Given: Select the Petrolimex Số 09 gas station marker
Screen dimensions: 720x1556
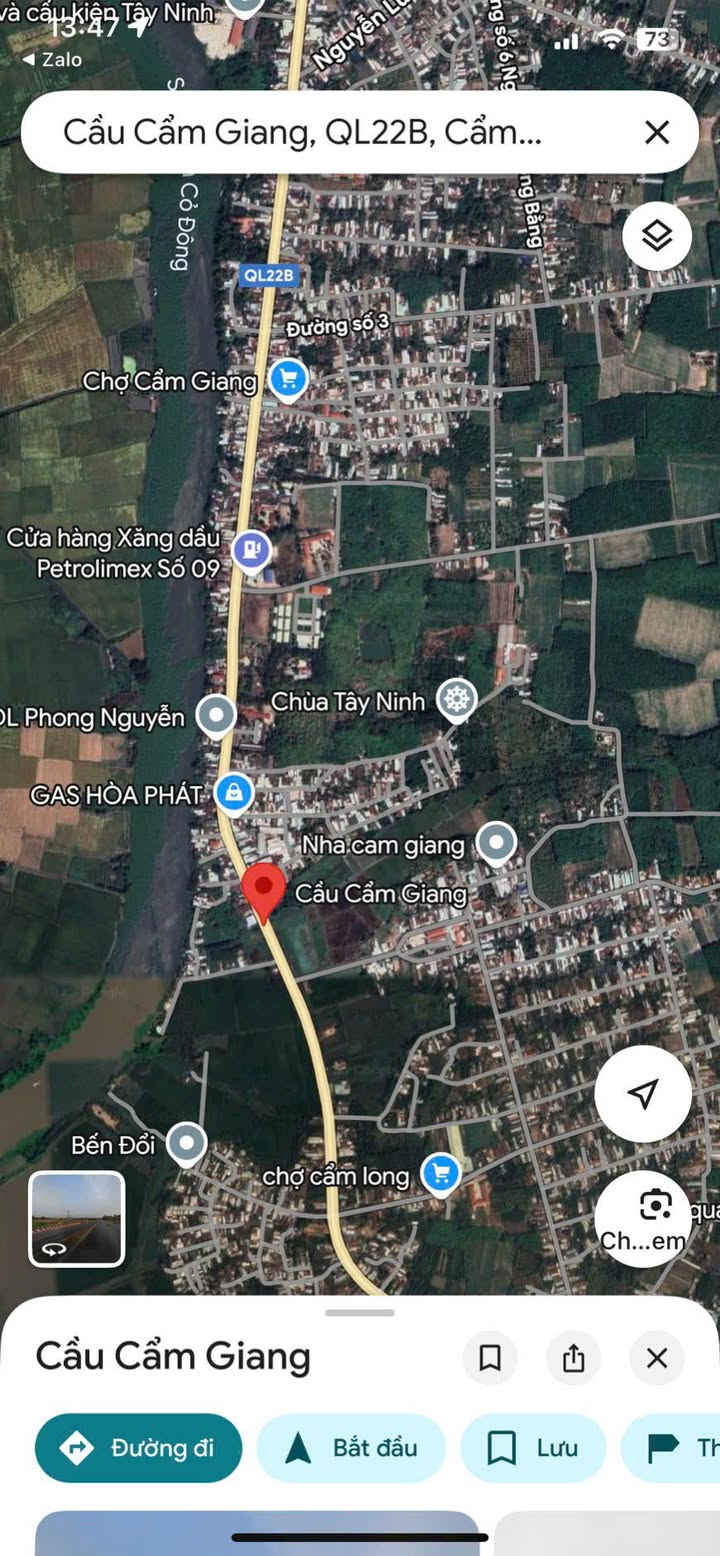Looking at the screenshot, I should pos(252,550).
